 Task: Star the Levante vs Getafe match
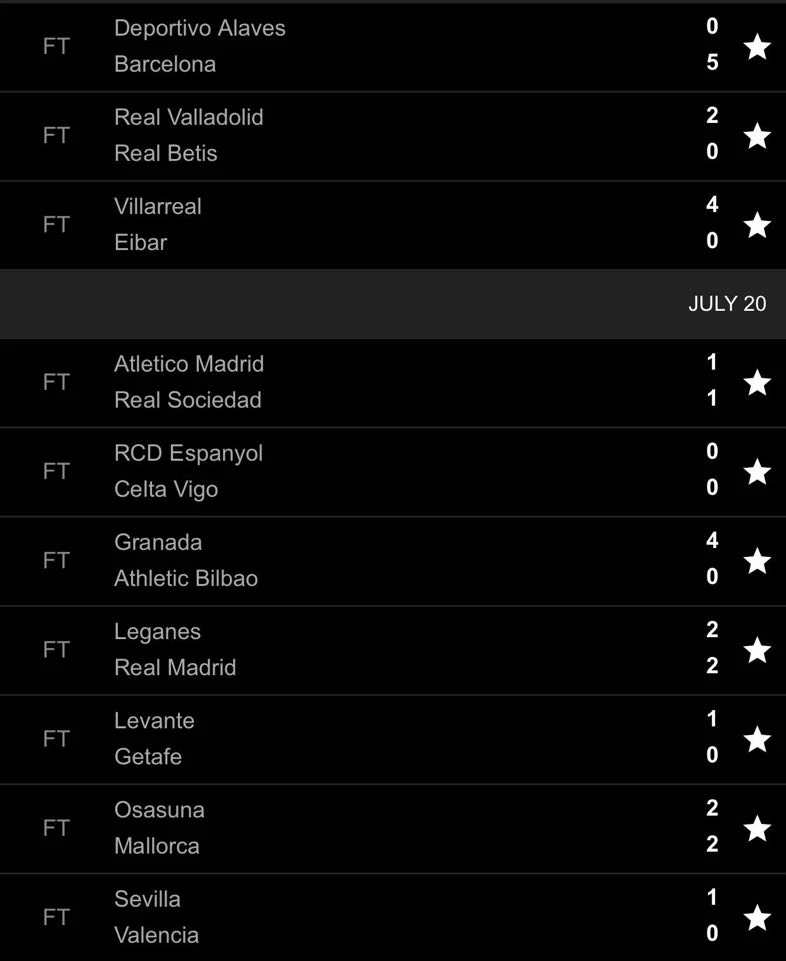pyautogui.click(x=757, y=738)
